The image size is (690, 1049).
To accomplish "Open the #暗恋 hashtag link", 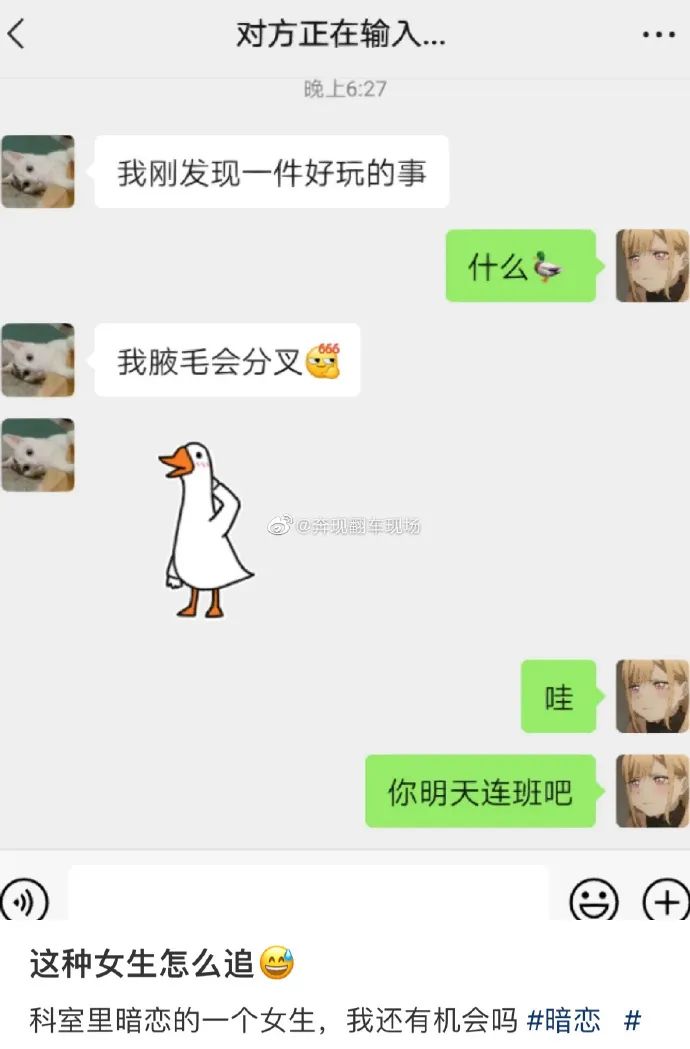I will click(563, 1020).
